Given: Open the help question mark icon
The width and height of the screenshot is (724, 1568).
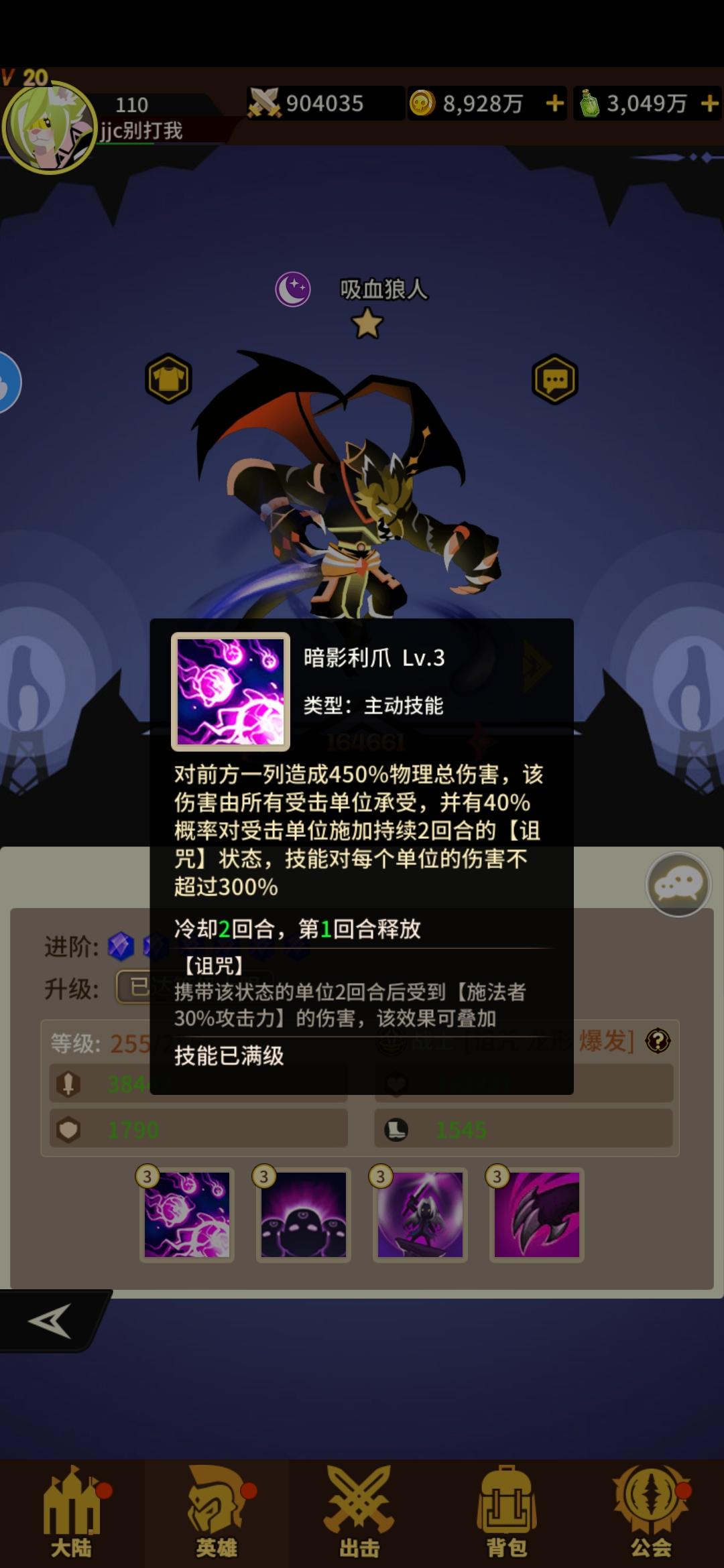Looking at the screenshot, I should (658, 1041).
